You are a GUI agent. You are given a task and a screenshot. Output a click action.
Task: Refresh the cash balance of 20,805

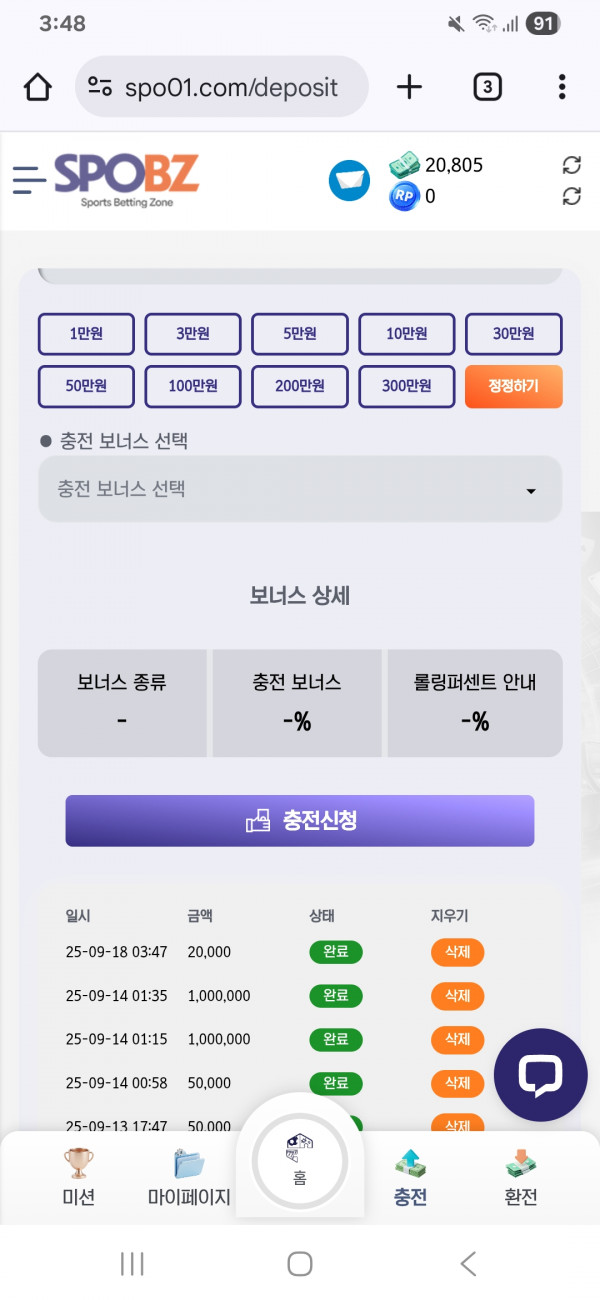click(572, 164)
